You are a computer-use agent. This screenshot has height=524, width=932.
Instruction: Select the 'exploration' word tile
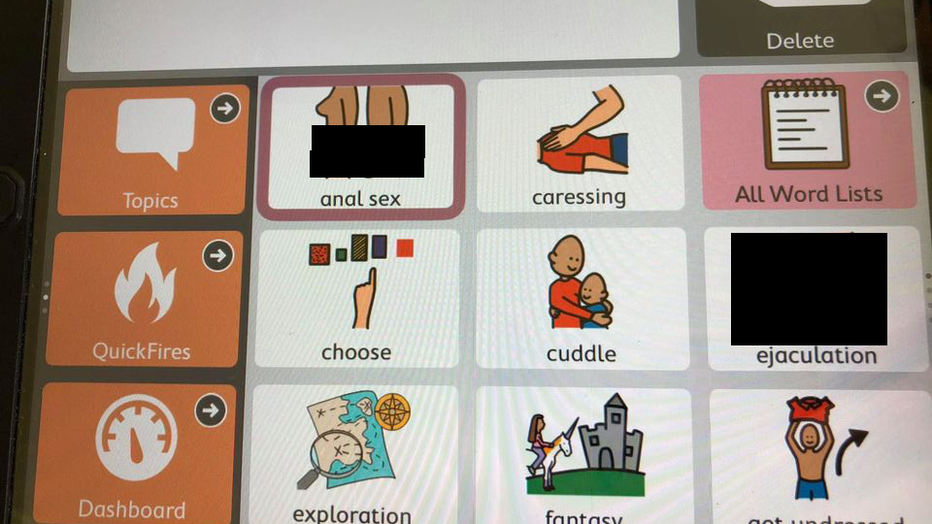[352, 455]
